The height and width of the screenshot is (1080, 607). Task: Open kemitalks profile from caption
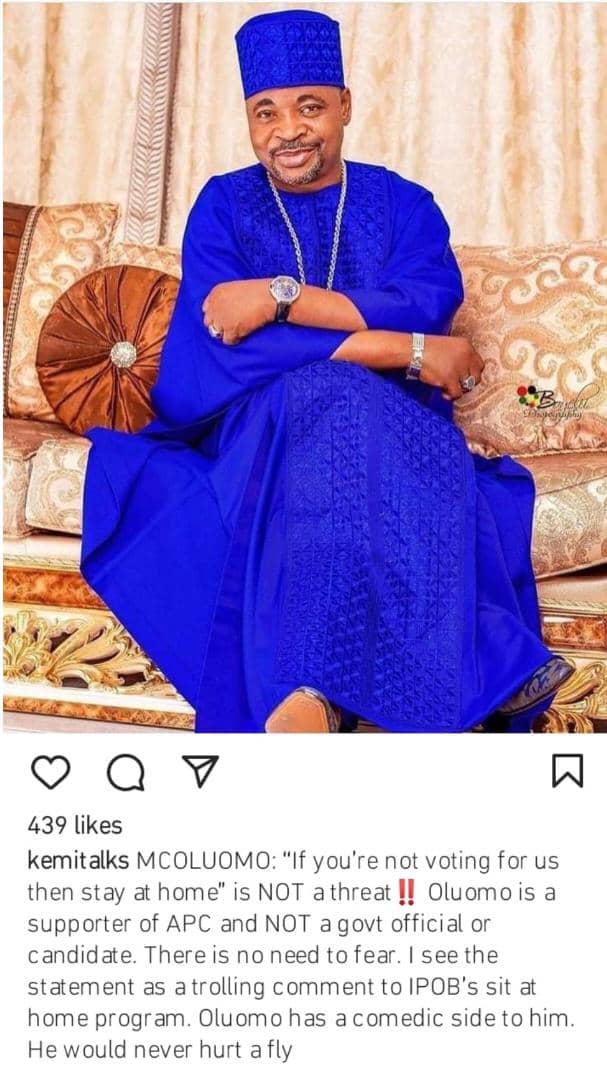coord(78,861)
